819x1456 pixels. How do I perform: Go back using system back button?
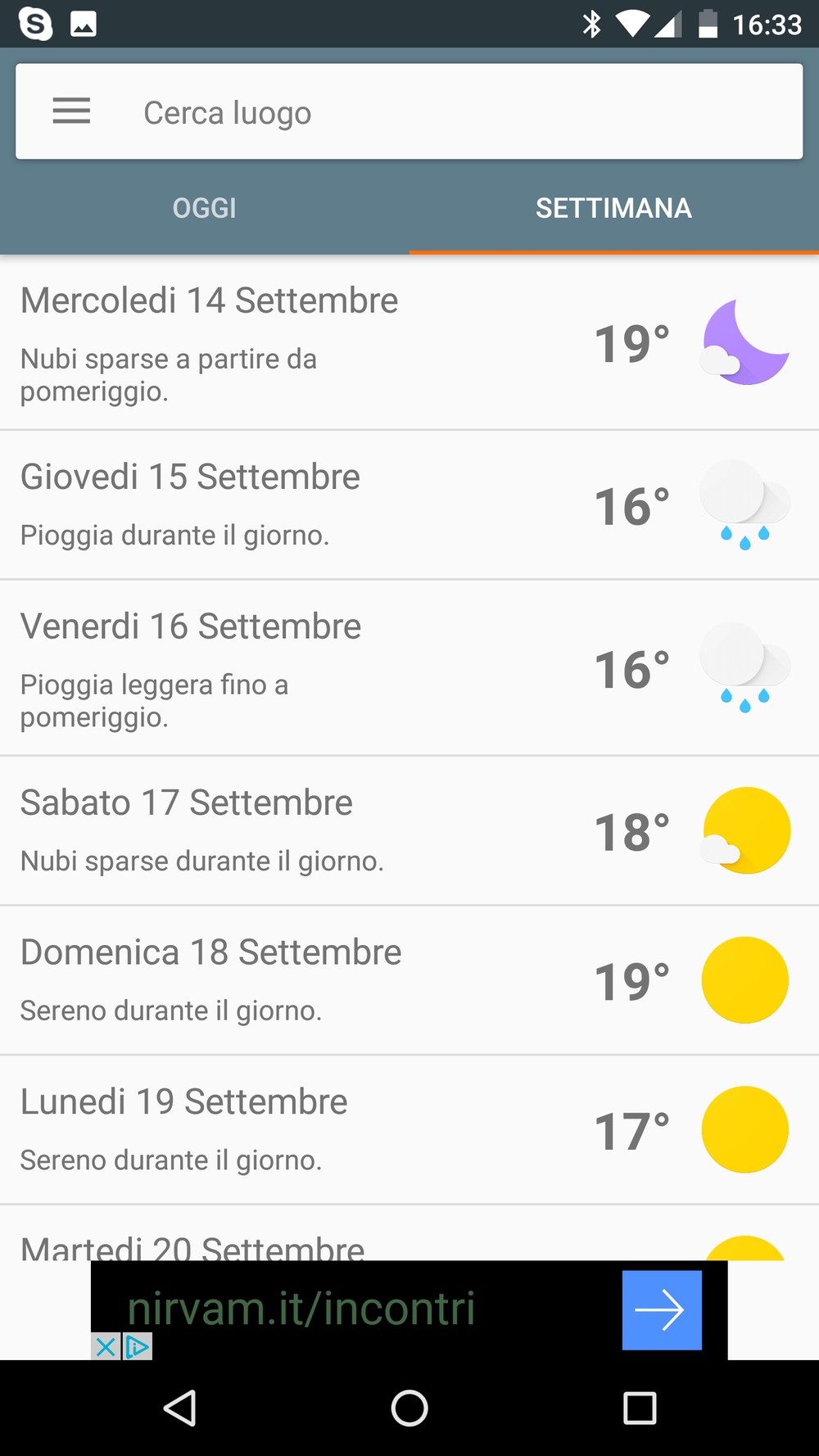[x=179, y=1409]
